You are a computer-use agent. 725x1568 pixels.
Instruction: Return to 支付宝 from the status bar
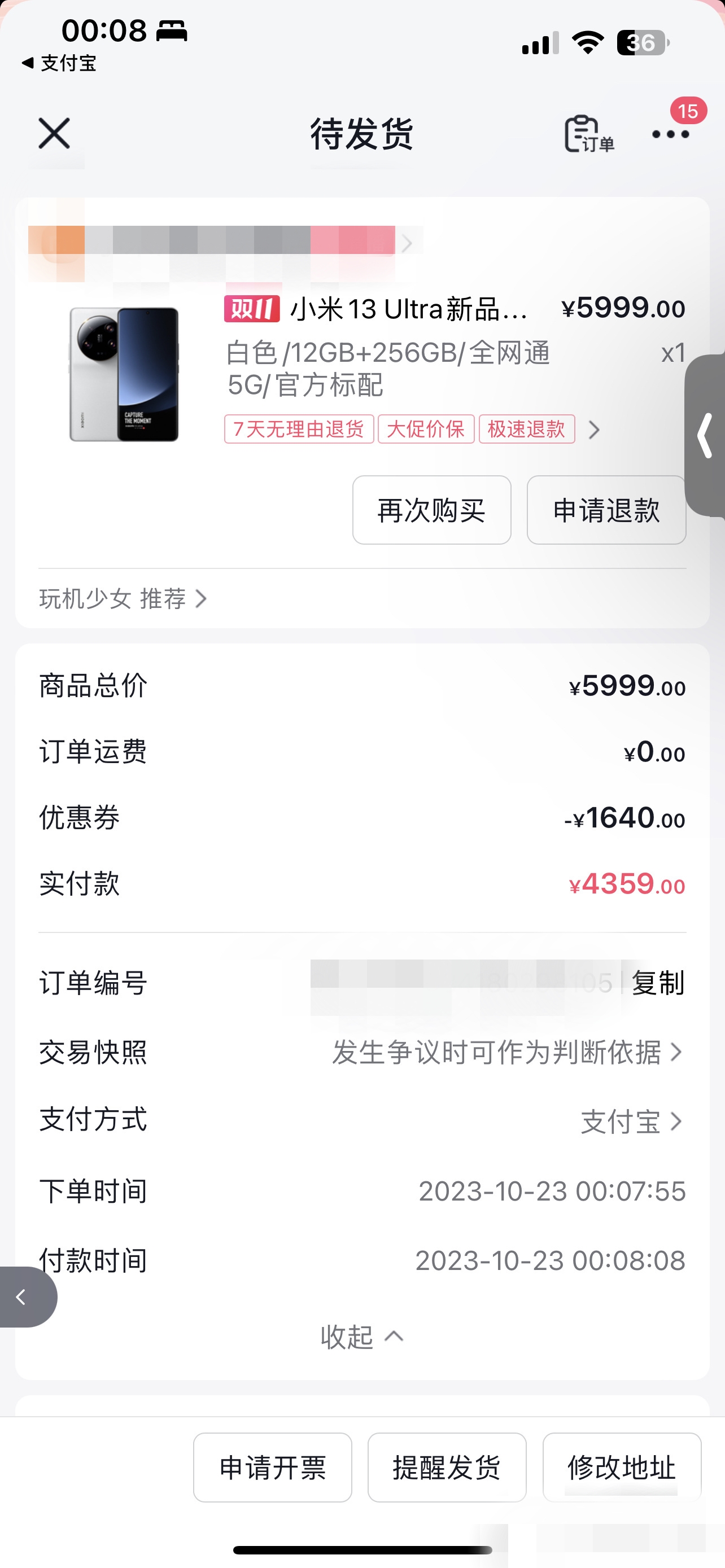[59, 63]
